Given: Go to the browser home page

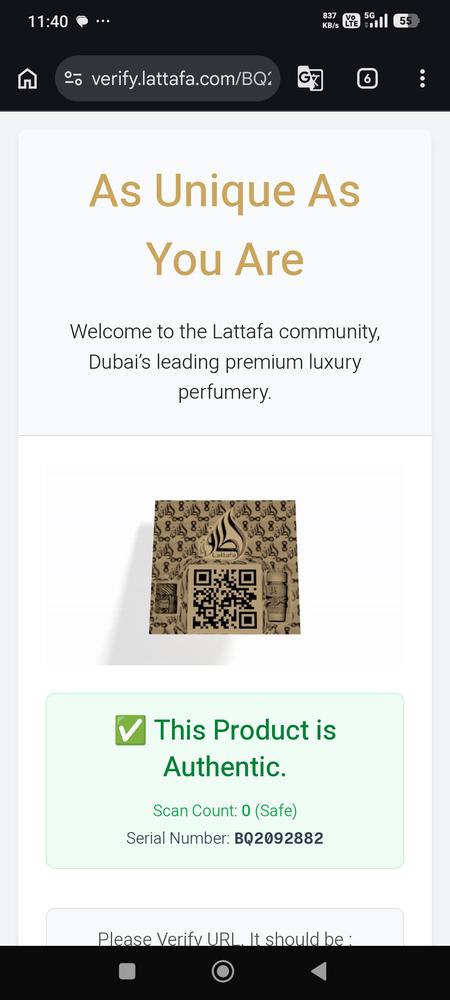Looking at the screenshot, I should 27,79.
